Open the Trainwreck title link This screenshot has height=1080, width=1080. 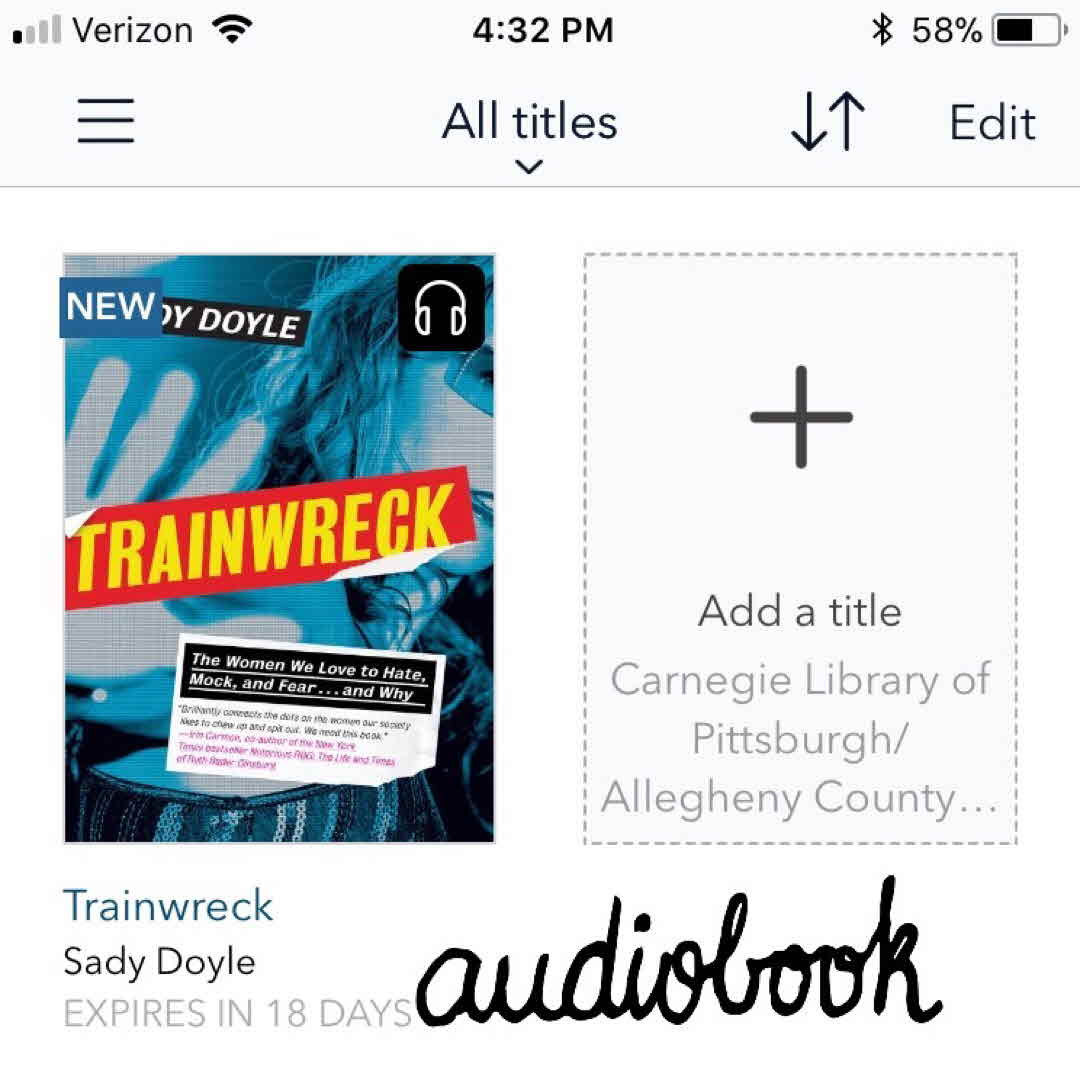pyautogui.click(x=168, y=906)
